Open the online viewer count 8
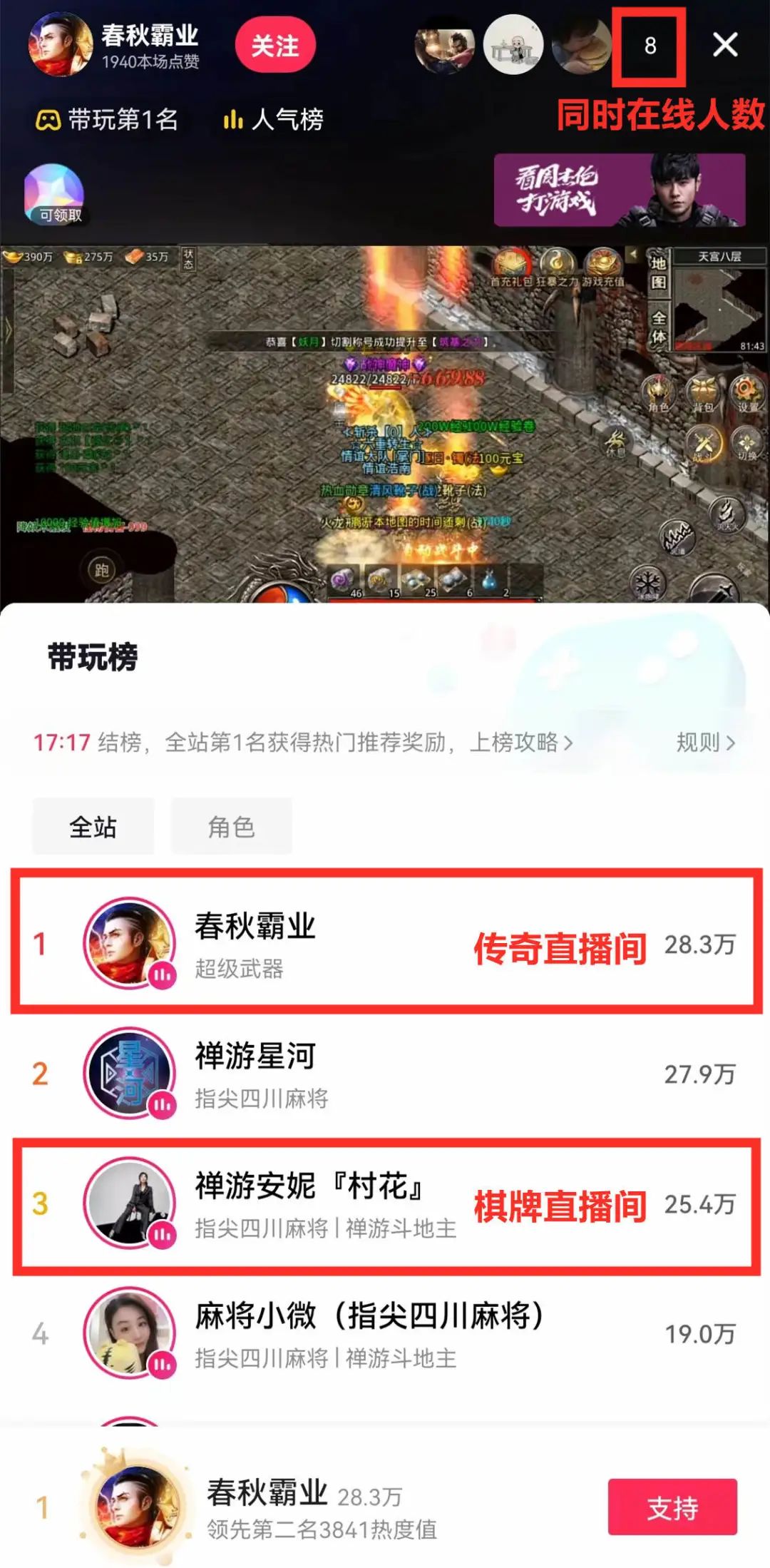Viewport: 770px width, 1568px height. [650, 46]
